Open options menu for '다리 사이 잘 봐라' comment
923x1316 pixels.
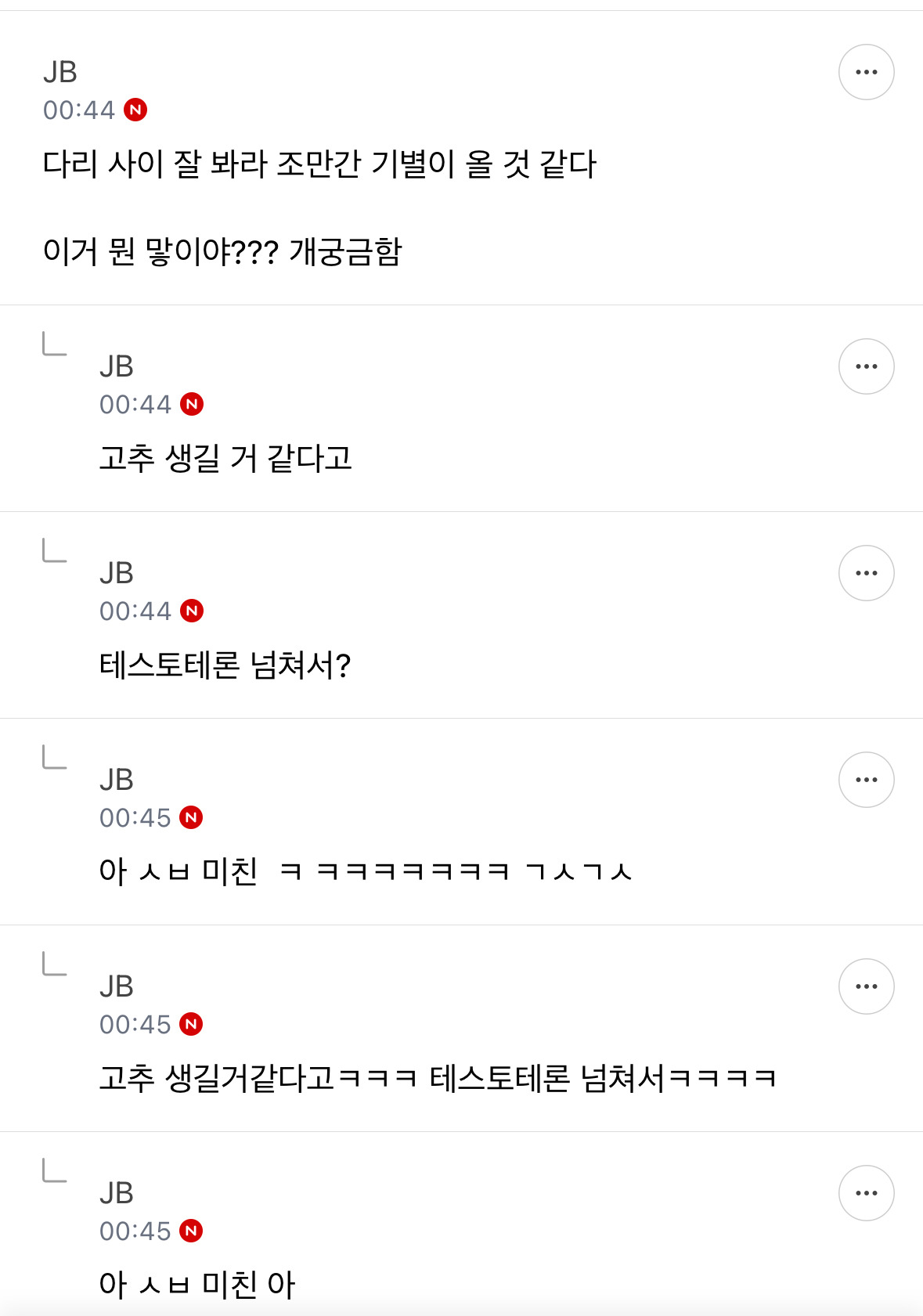866,72
